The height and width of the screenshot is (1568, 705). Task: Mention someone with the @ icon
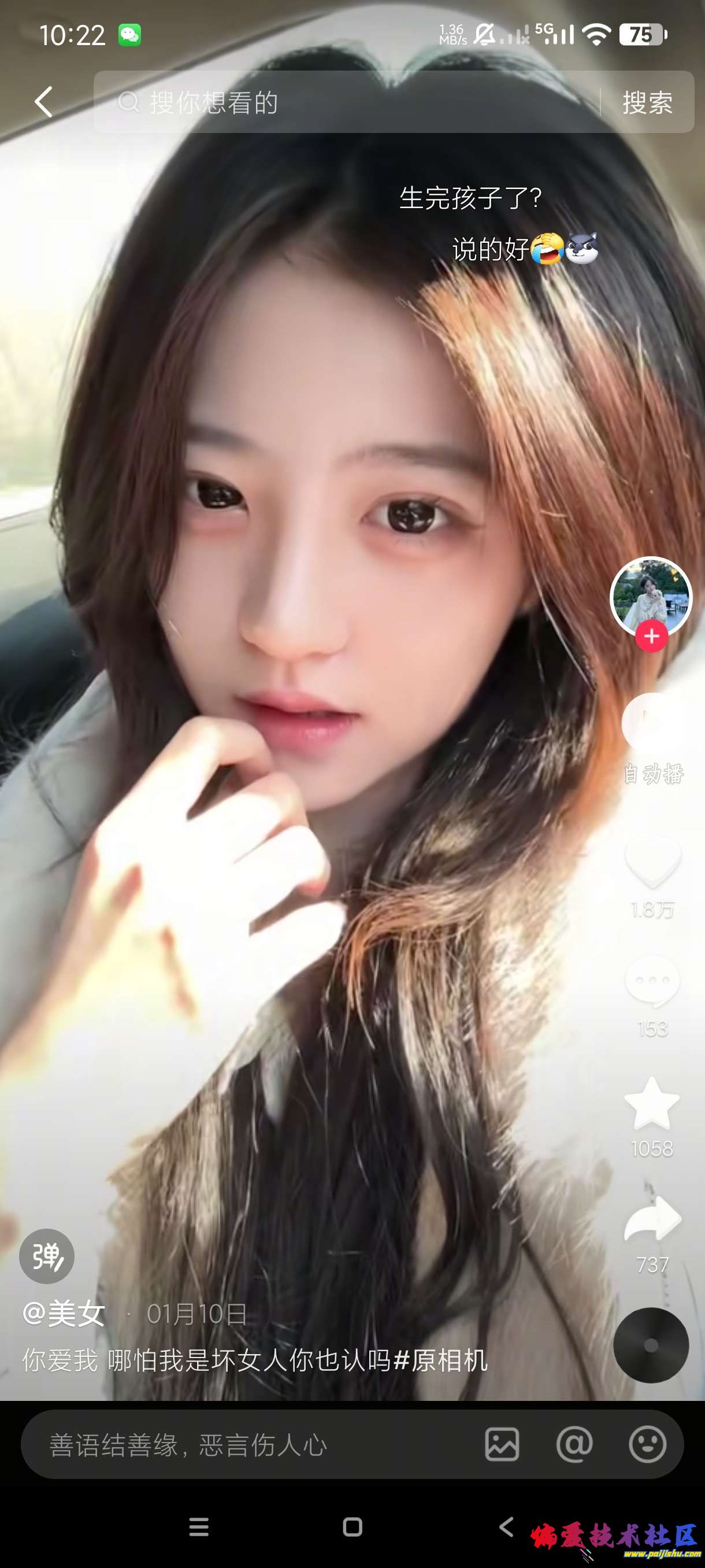coord(574,1444)
